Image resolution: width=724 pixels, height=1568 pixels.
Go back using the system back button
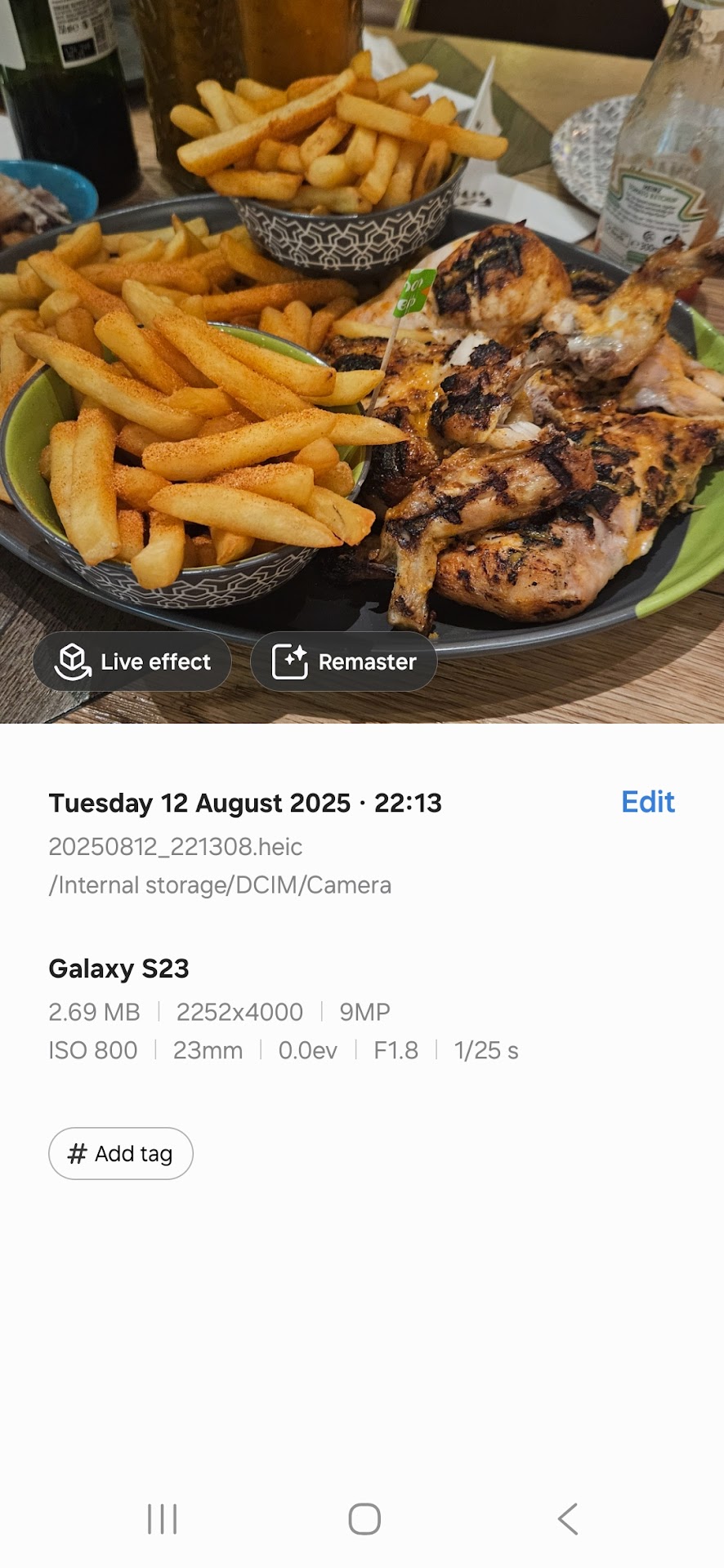click(x=567, y=1519)
